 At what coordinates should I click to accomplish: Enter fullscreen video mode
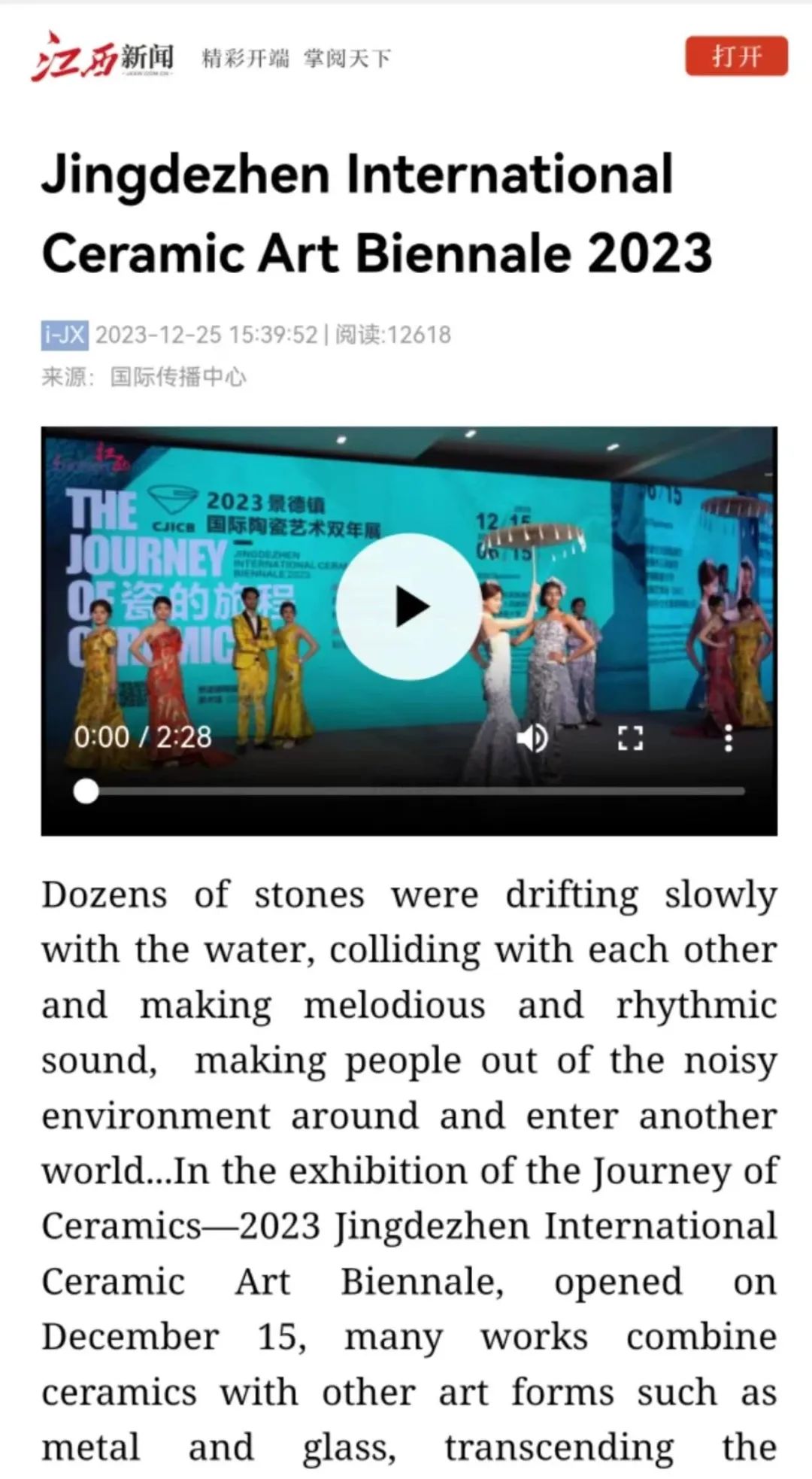point(630,739)
